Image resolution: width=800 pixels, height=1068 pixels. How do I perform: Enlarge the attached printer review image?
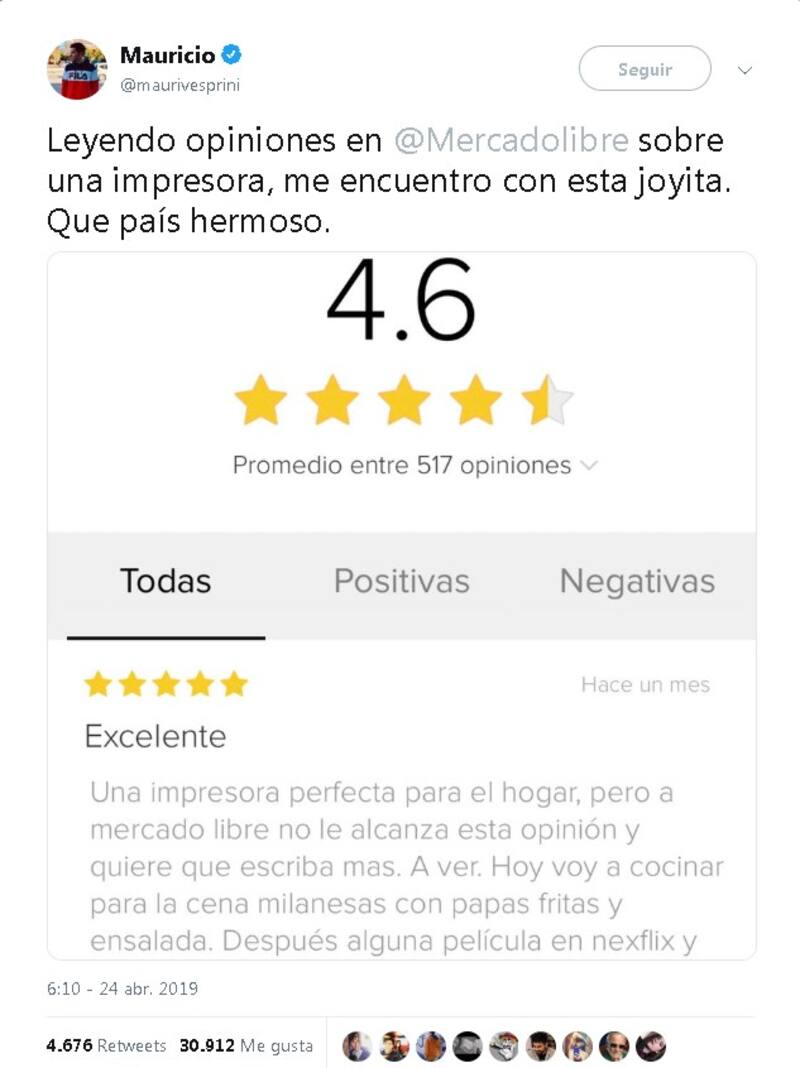coord(402,605)
